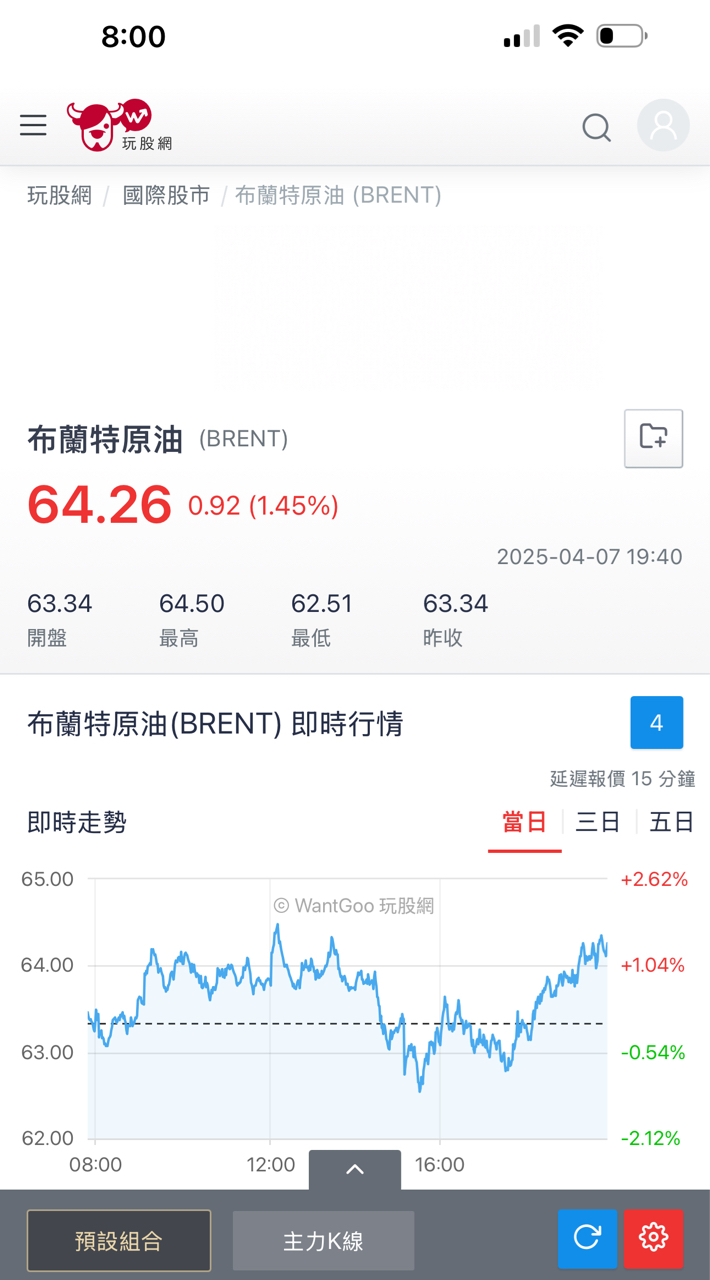Refresh the quote data

[x=586, y=1239]
